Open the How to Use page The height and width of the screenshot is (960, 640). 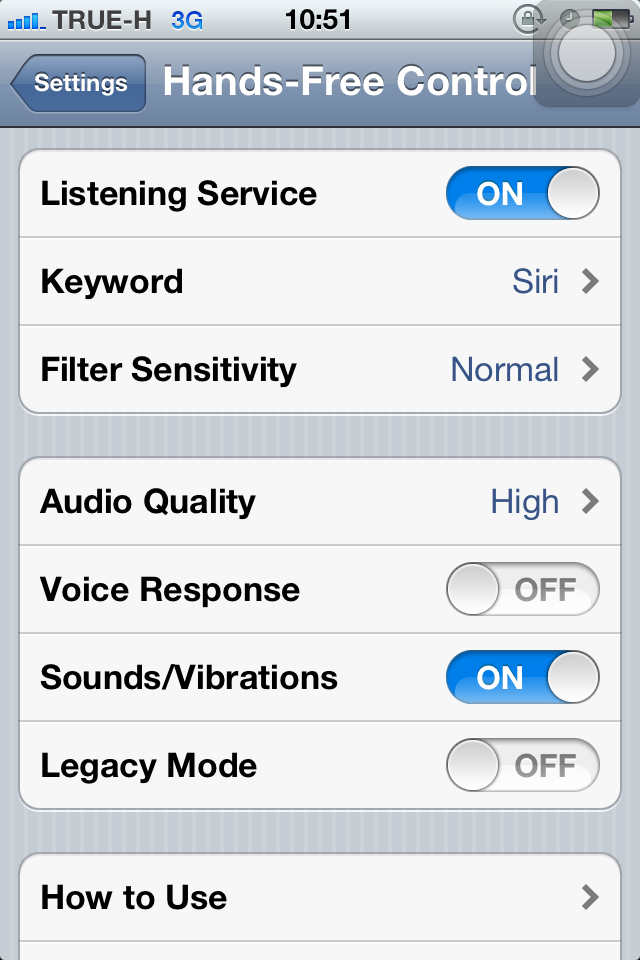(x=320, y=897)
